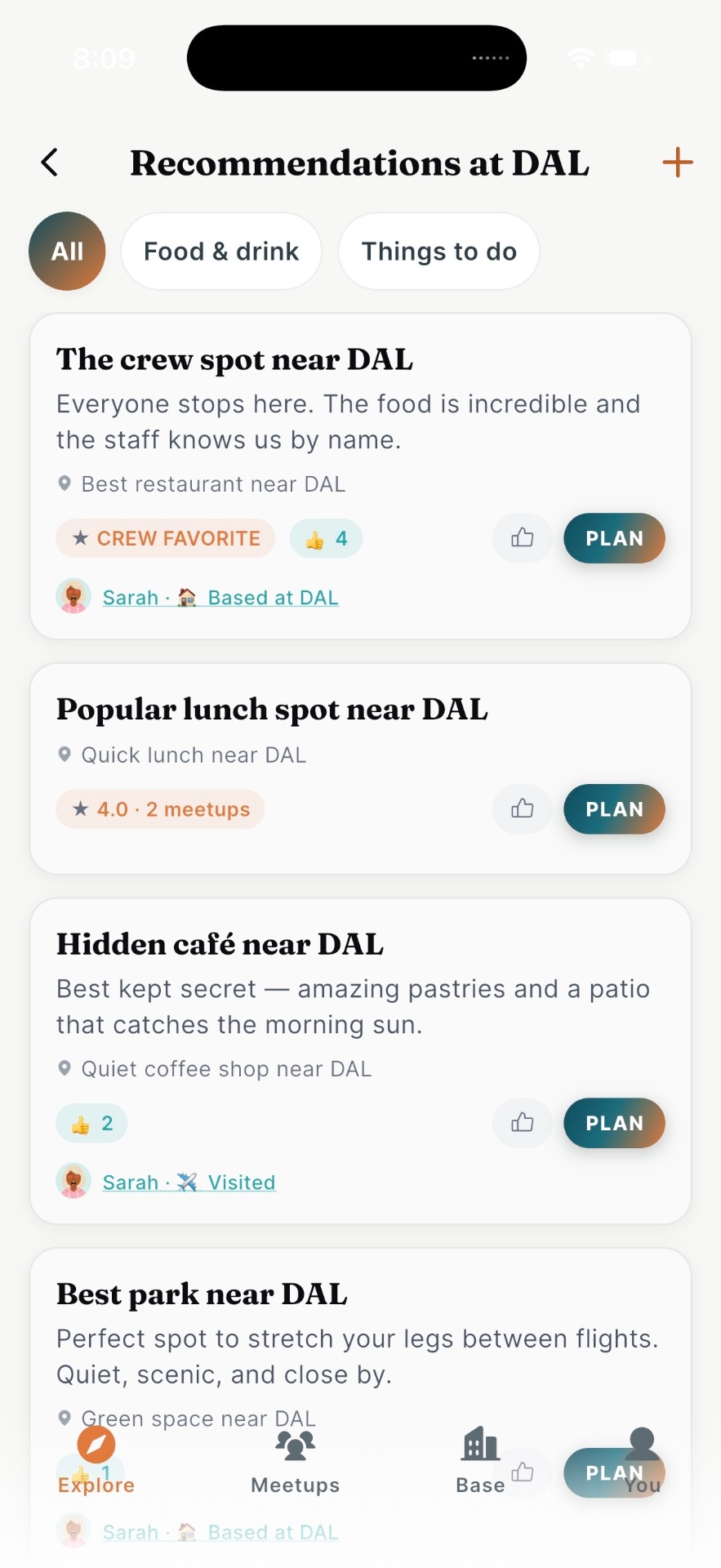Filter by Food & drink

(x=221, y=252)
